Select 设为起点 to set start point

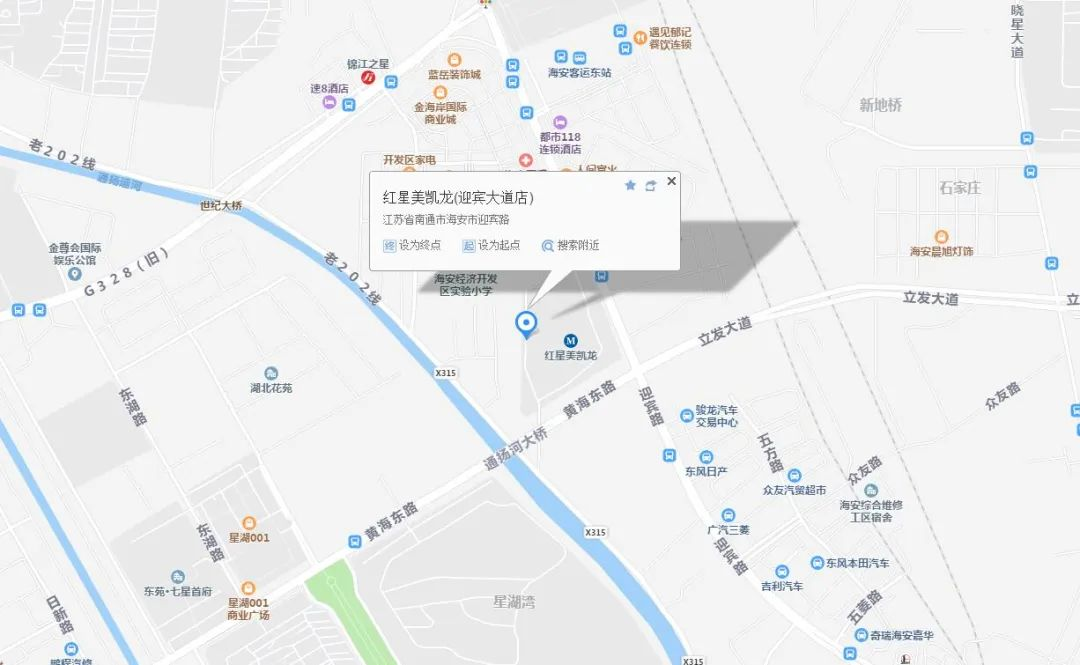pyautogui.click(x=491, y=245)
